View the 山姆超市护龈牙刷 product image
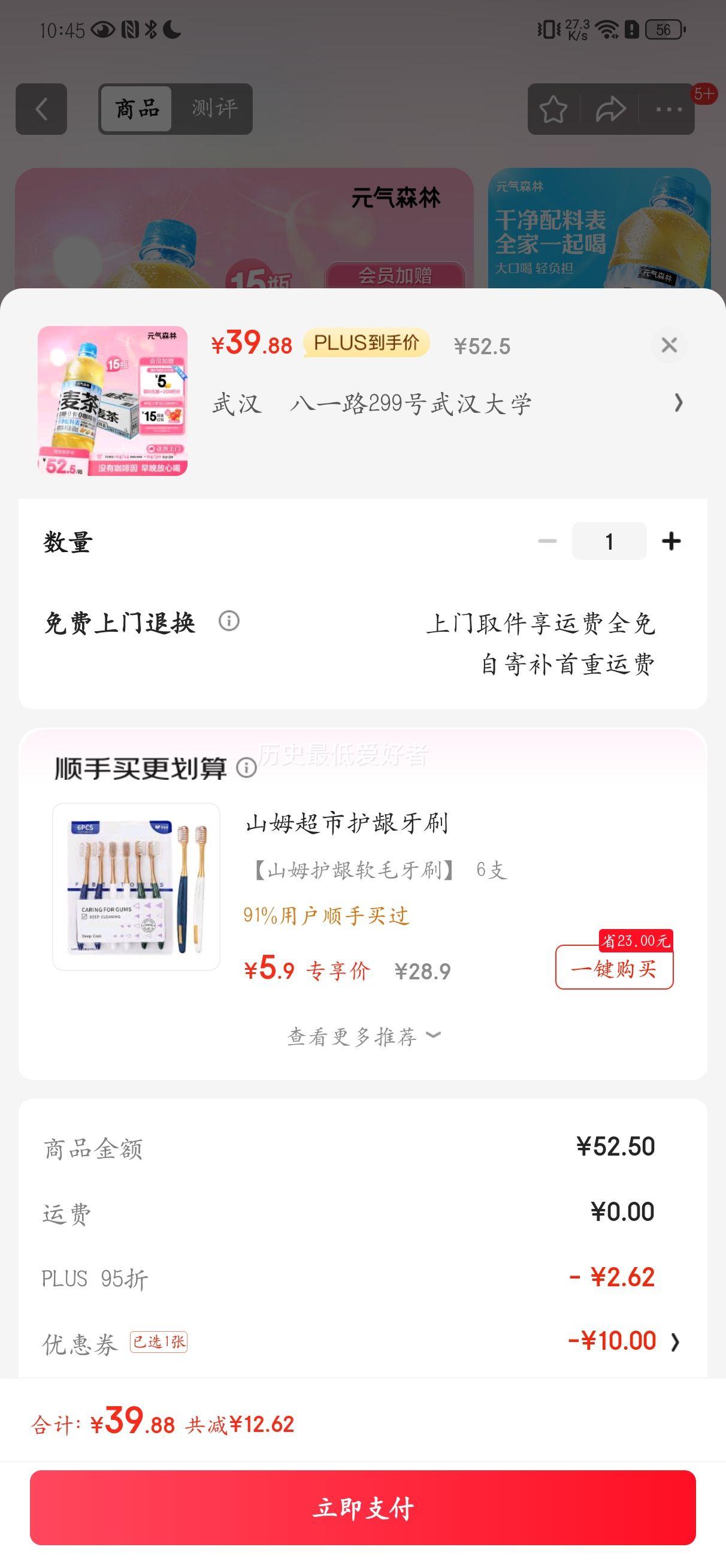Image resolution: width=726 pixels, height=1568 pixels. (137, 886)
